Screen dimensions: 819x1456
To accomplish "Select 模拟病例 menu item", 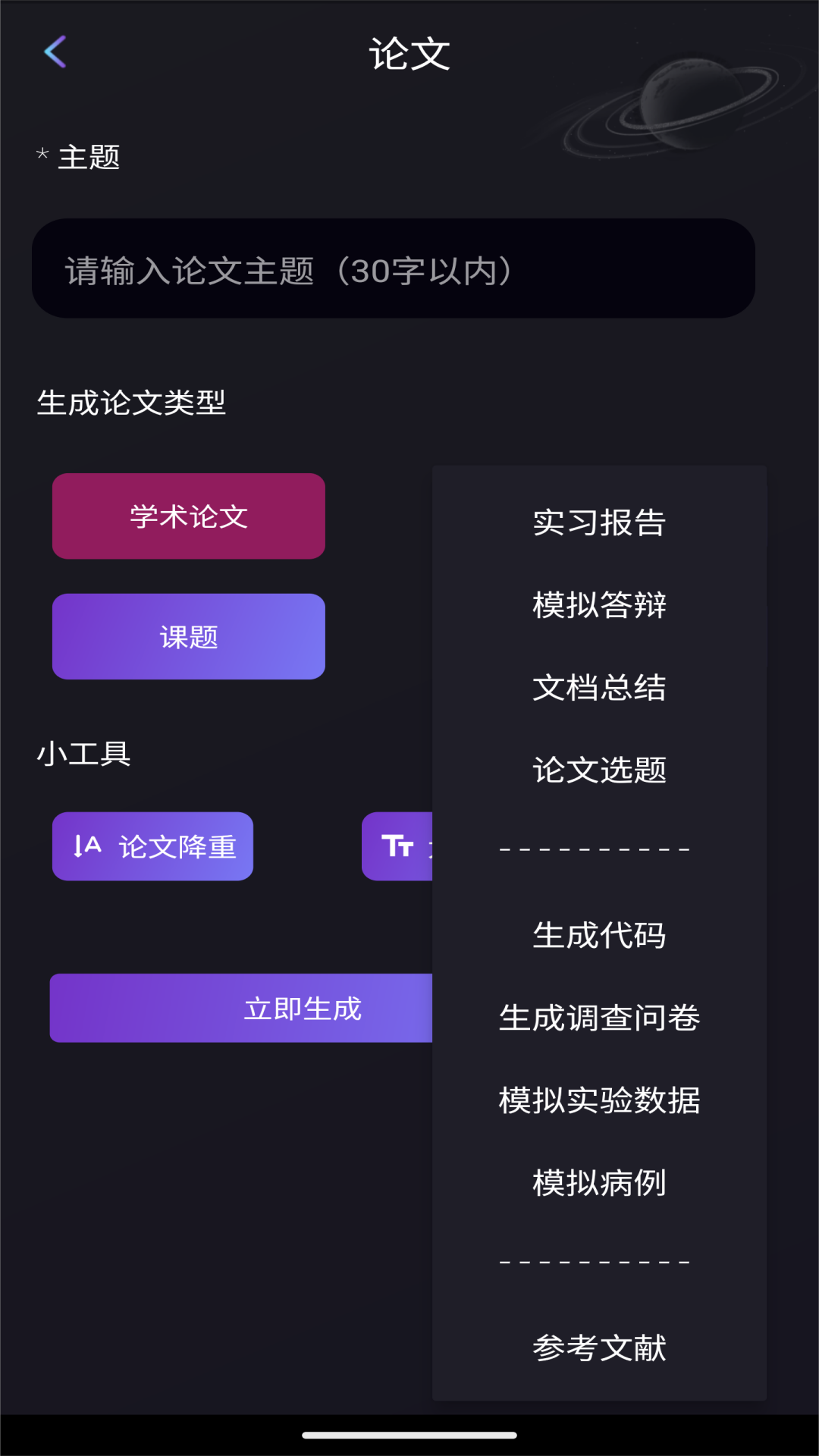I will [x=598, y=1181].
